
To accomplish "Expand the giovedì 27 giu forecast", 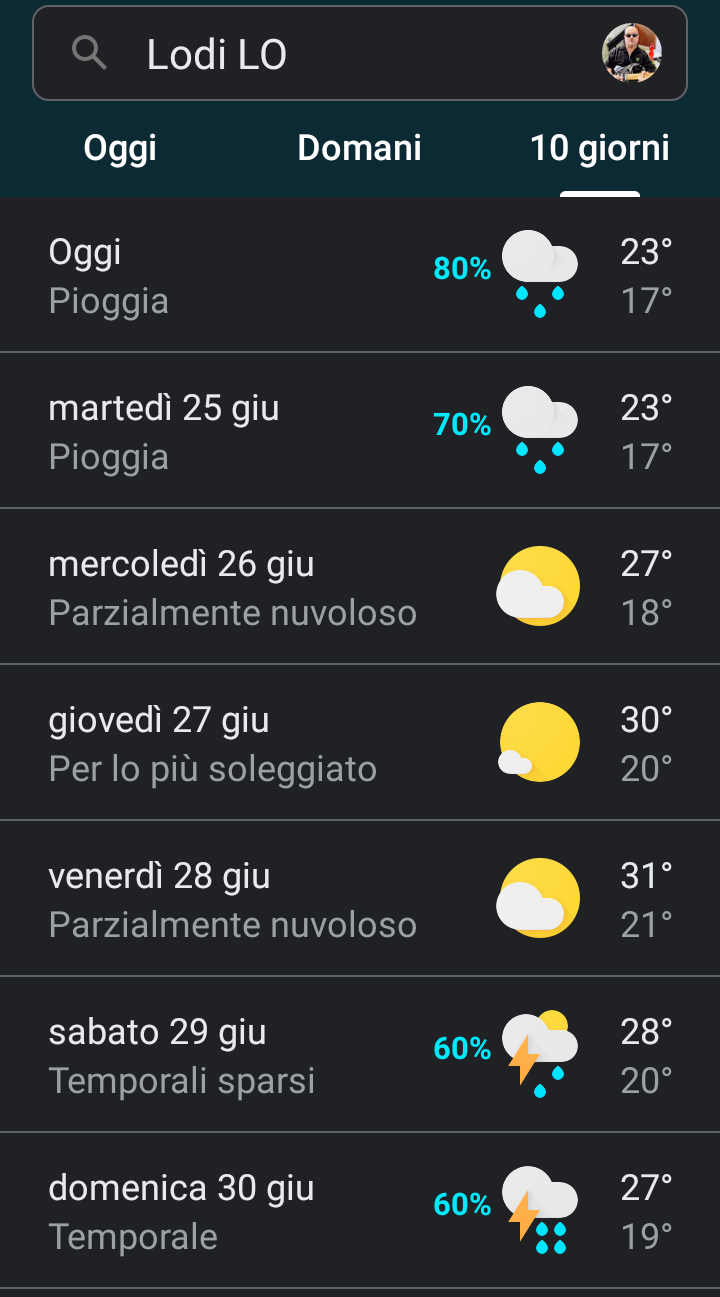I will (360, 743).
